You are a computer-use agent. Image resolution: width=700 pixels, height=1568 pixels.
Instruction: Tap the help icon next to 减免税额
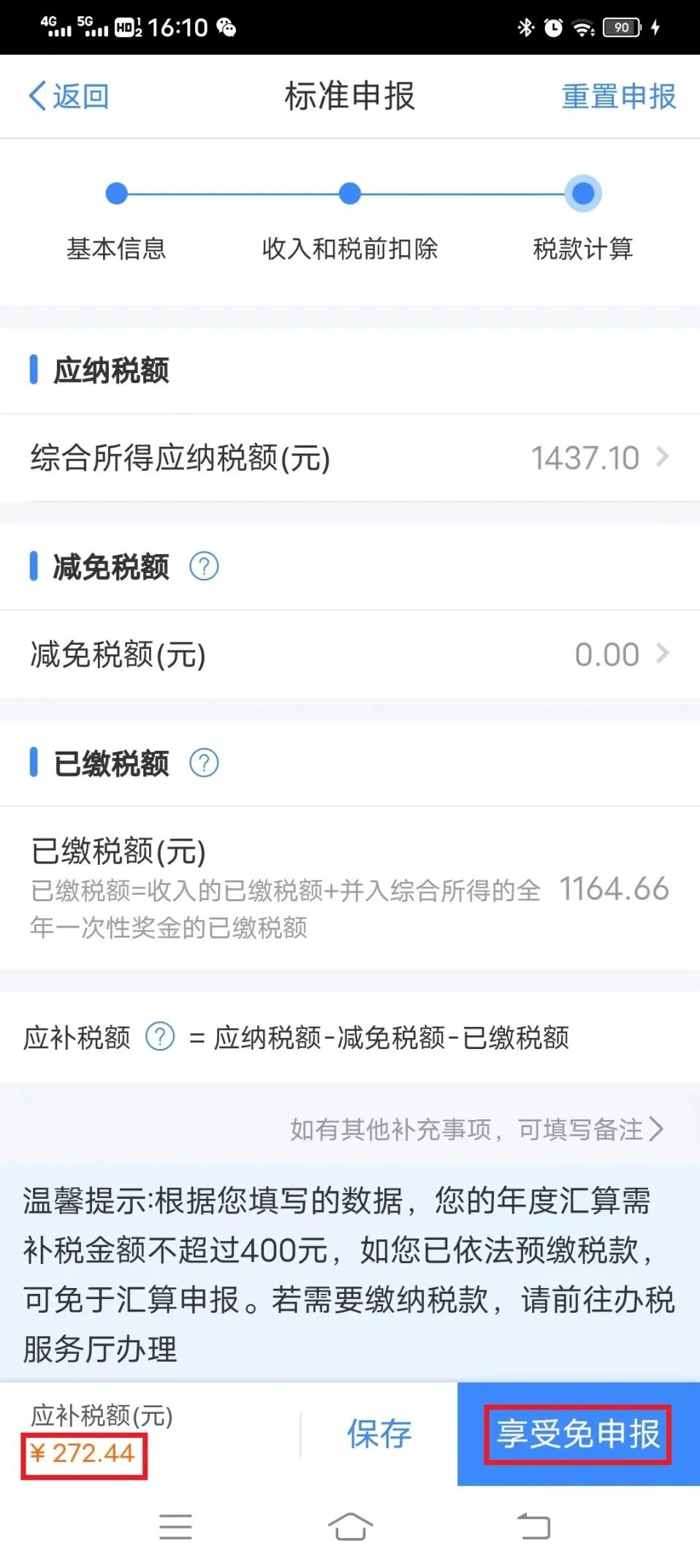click(204, 567)
